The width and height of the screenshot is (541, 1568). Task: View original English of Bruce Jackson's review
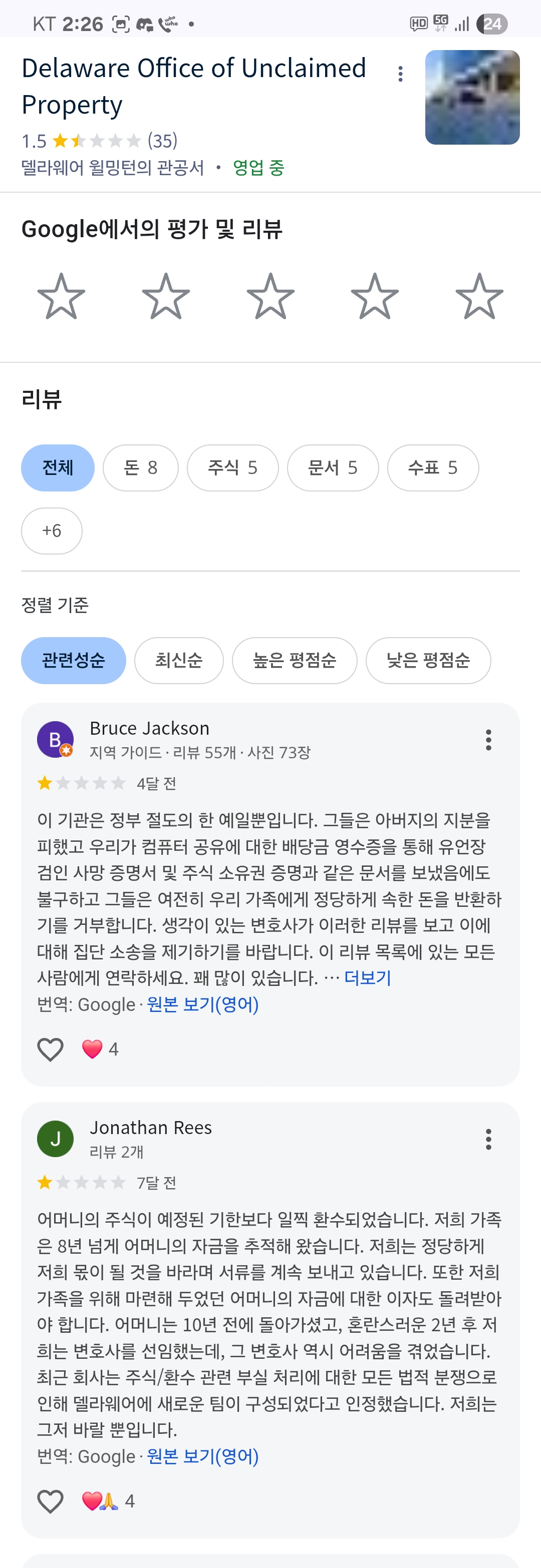202,1004
